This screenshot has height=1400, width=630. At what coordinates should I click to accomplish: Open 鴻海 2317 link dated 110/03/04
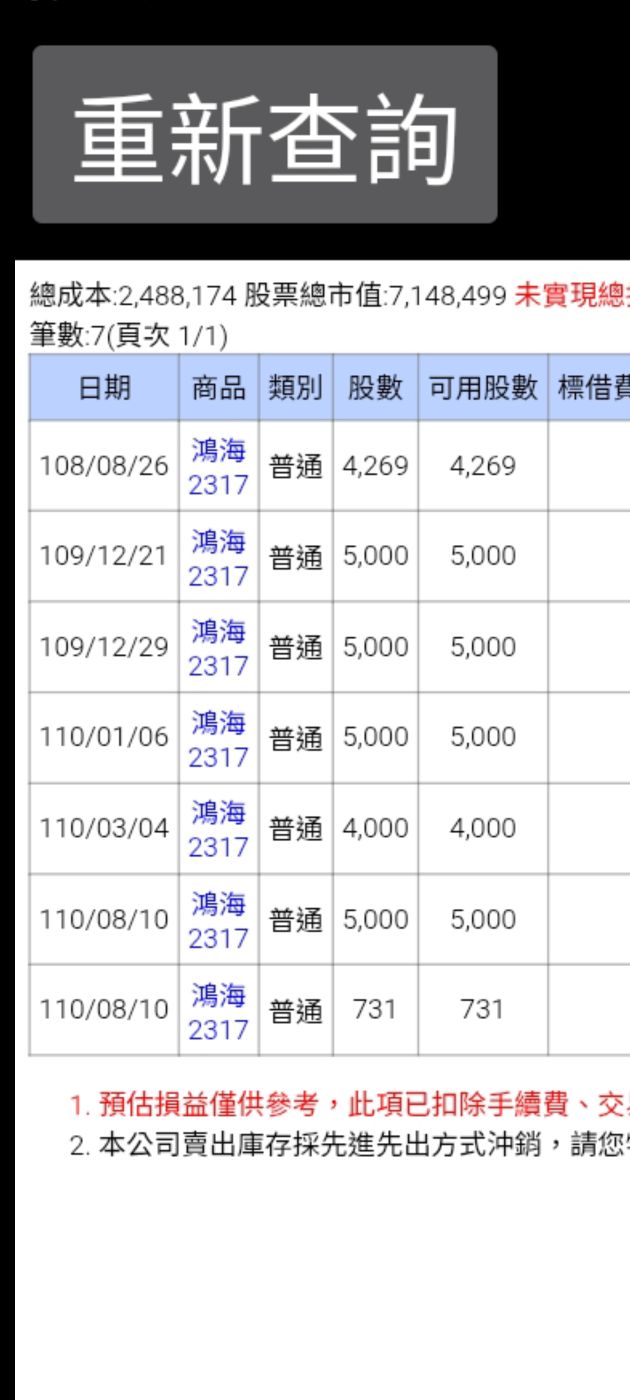click(218, 829)
